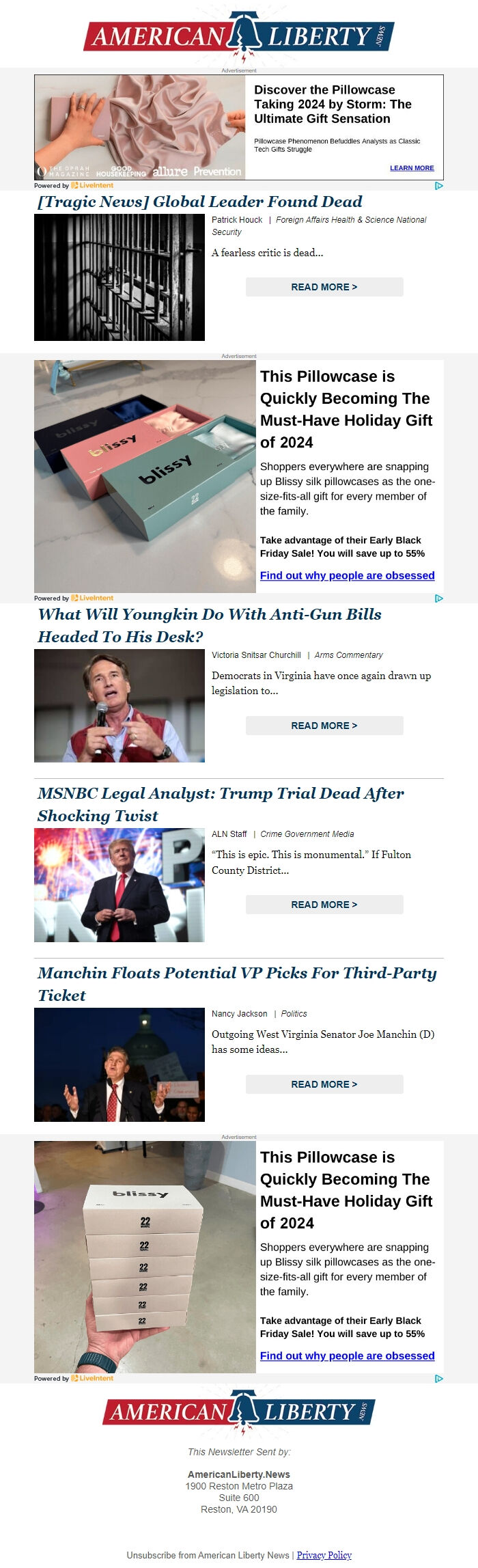Open the Manchin speech photo

119,1064
